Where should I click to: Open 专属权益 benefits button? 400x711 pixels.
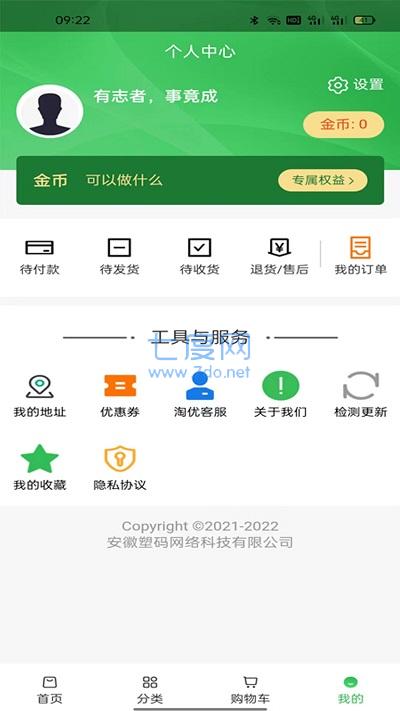tap(323, 180)
